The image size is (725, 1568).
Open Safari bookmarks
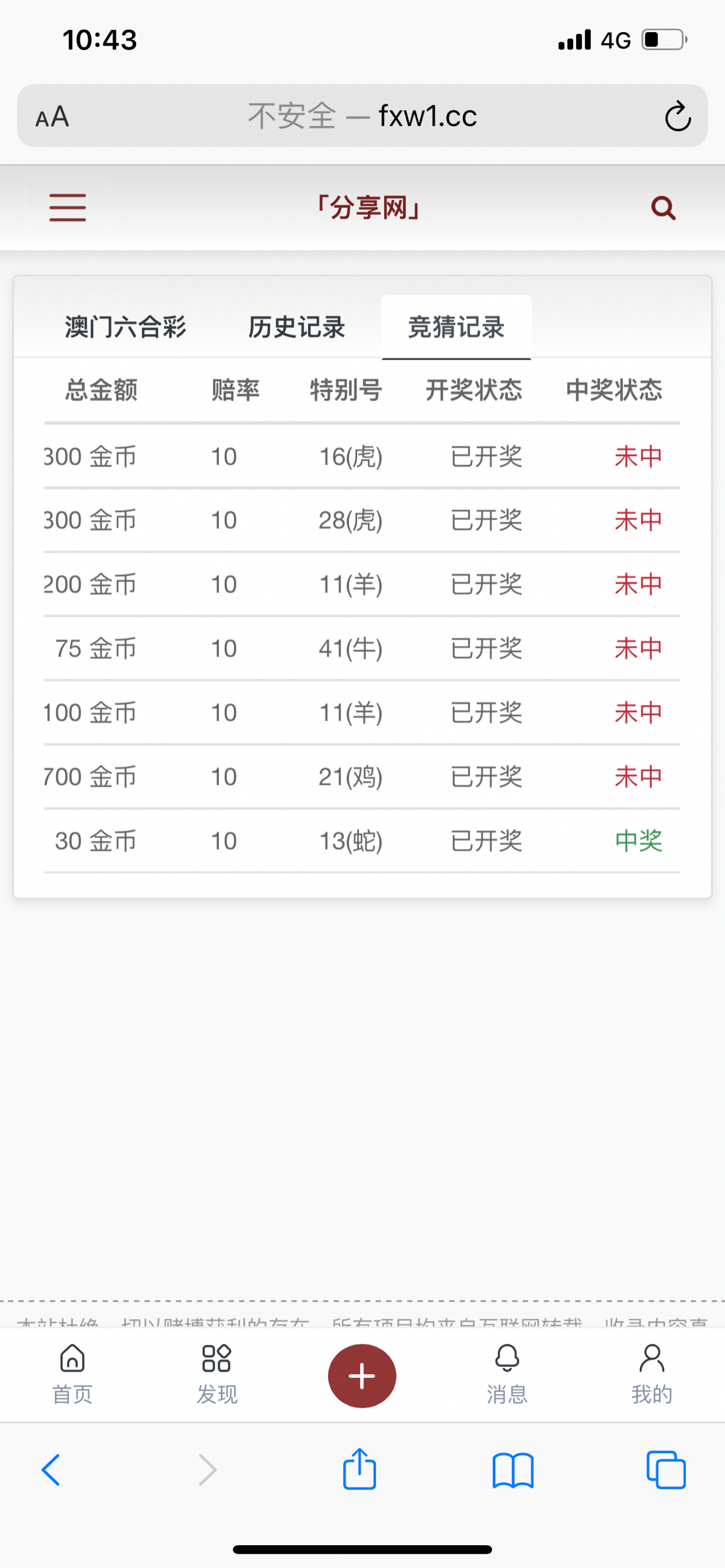click(x=513, y=1470)
